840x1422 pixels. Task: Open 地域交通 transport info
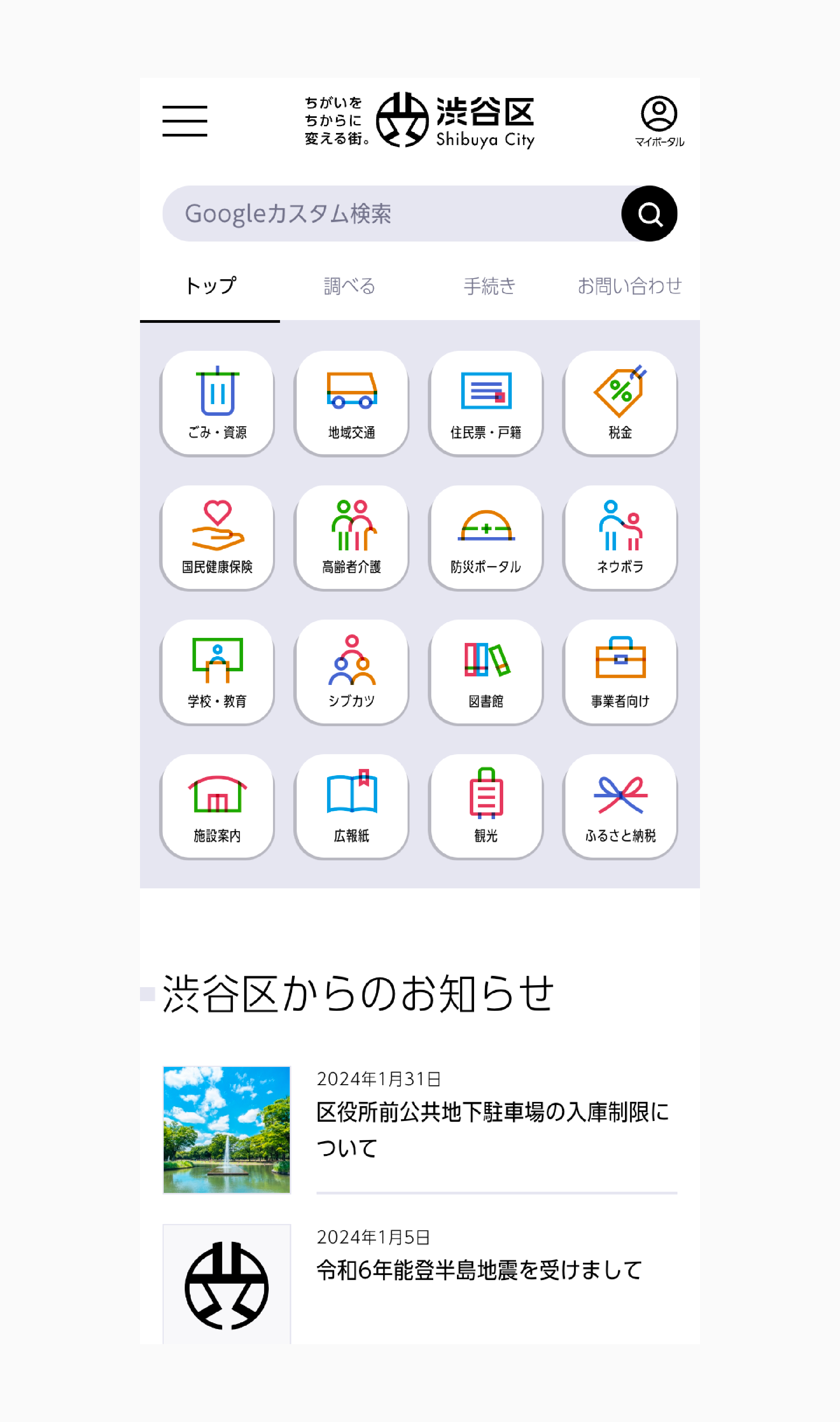352,403
